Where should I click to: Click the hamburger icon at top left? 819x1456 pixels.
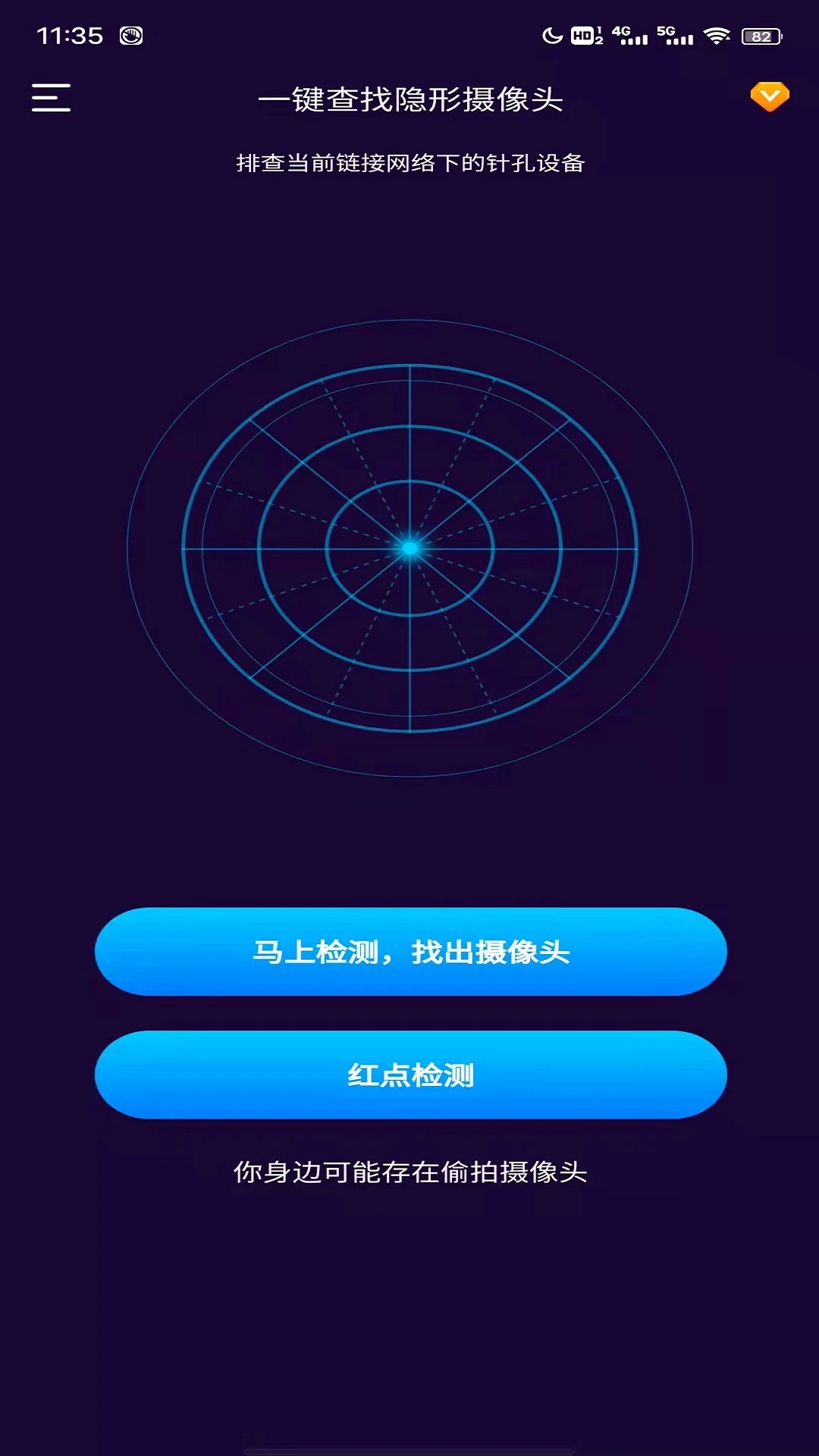(50, 97)
